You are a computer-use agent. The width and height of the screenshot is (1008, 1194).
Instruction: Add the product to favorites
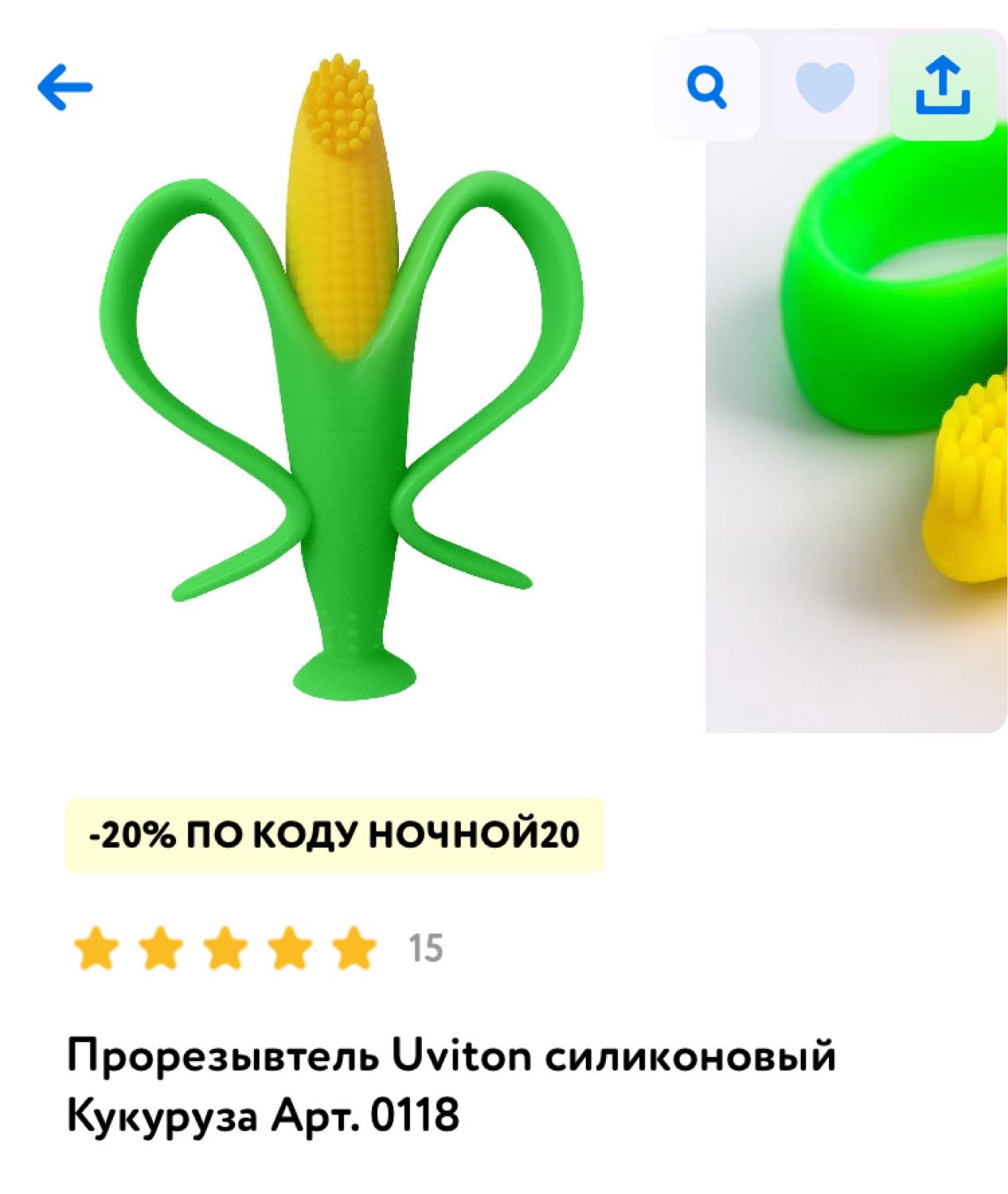824,86
